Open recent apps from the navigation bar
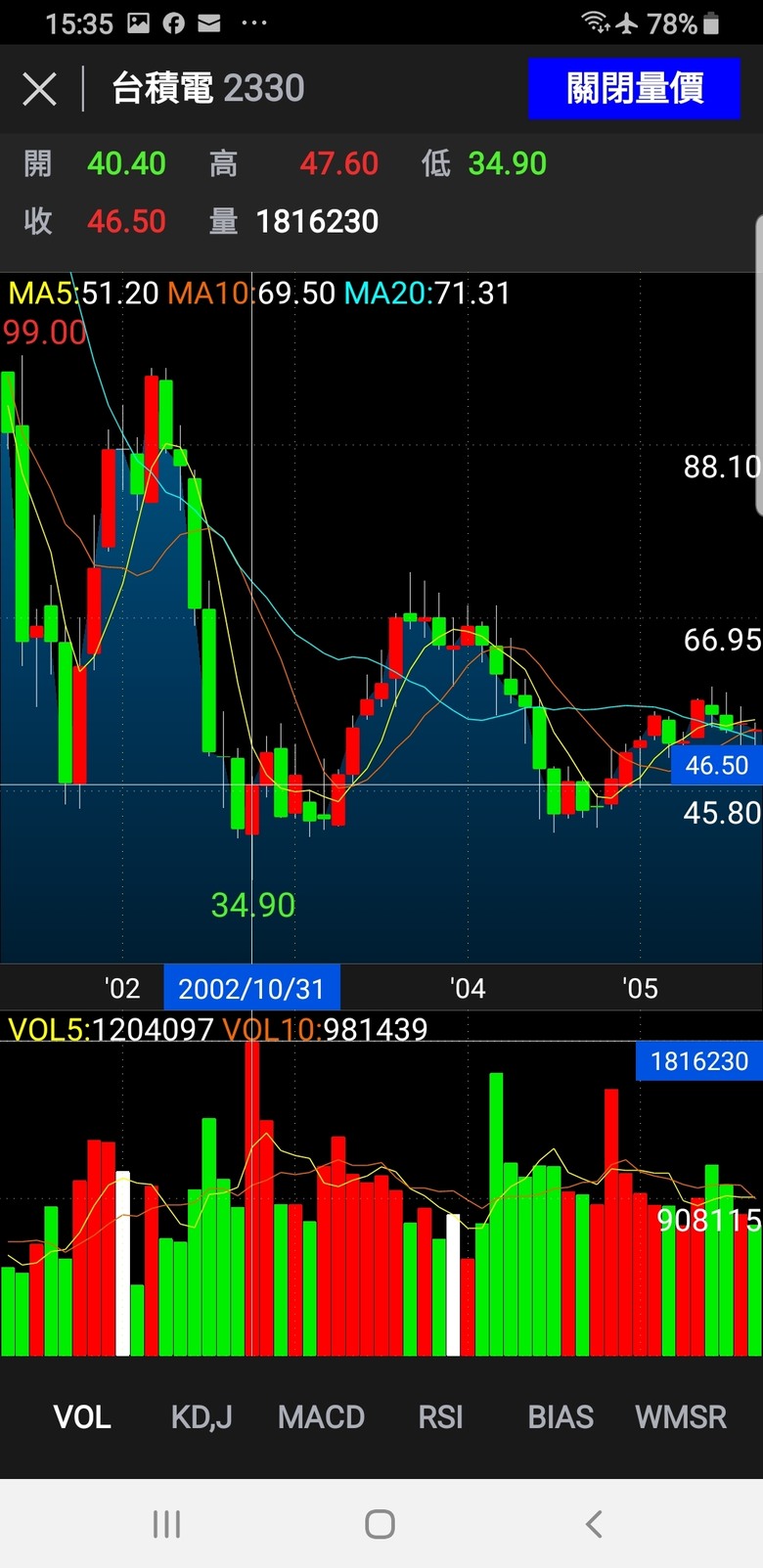The image size is (763, 1568). point(167,1523)
